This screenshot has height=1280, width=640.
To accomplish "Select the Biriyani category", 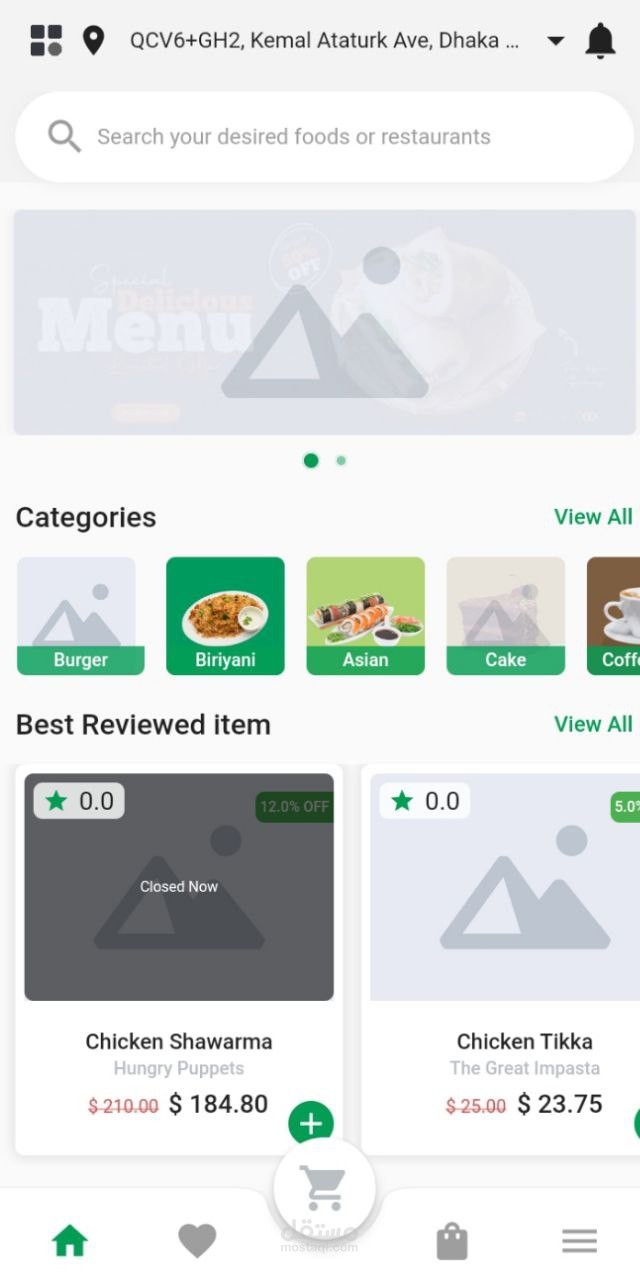I will pyautogui.click(x=225, y=616).
